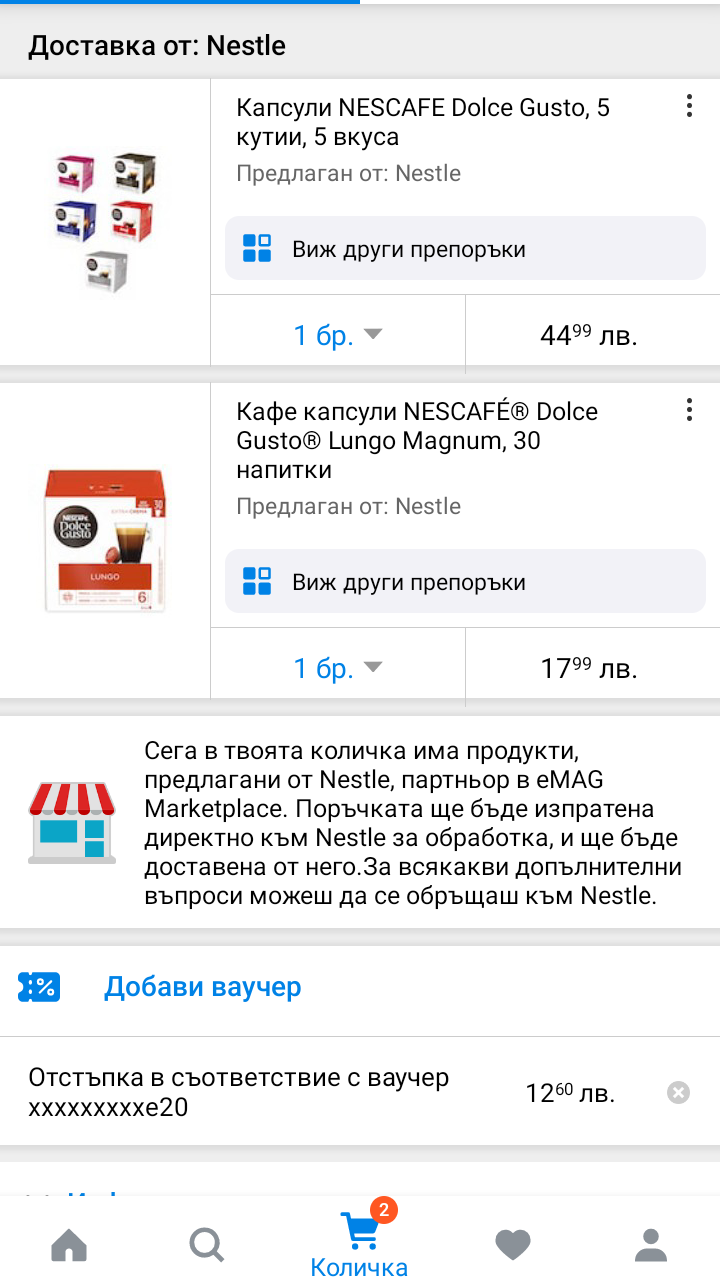
Task: Remove the applied voucher xxxxxxxxxe20
Action: pos(678,1093)
